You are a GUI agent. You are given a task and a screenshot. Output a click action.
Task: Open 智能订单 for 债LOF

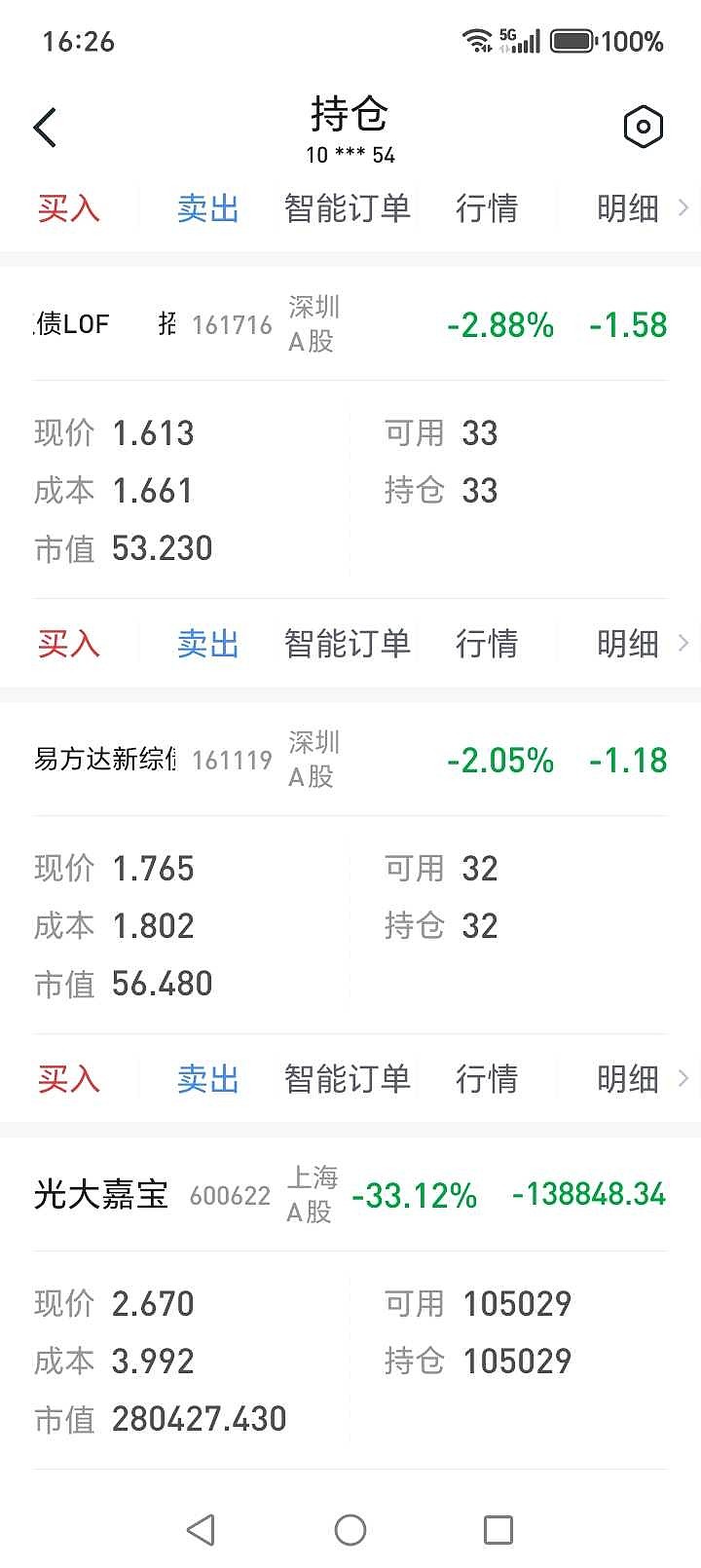point(346,208)
